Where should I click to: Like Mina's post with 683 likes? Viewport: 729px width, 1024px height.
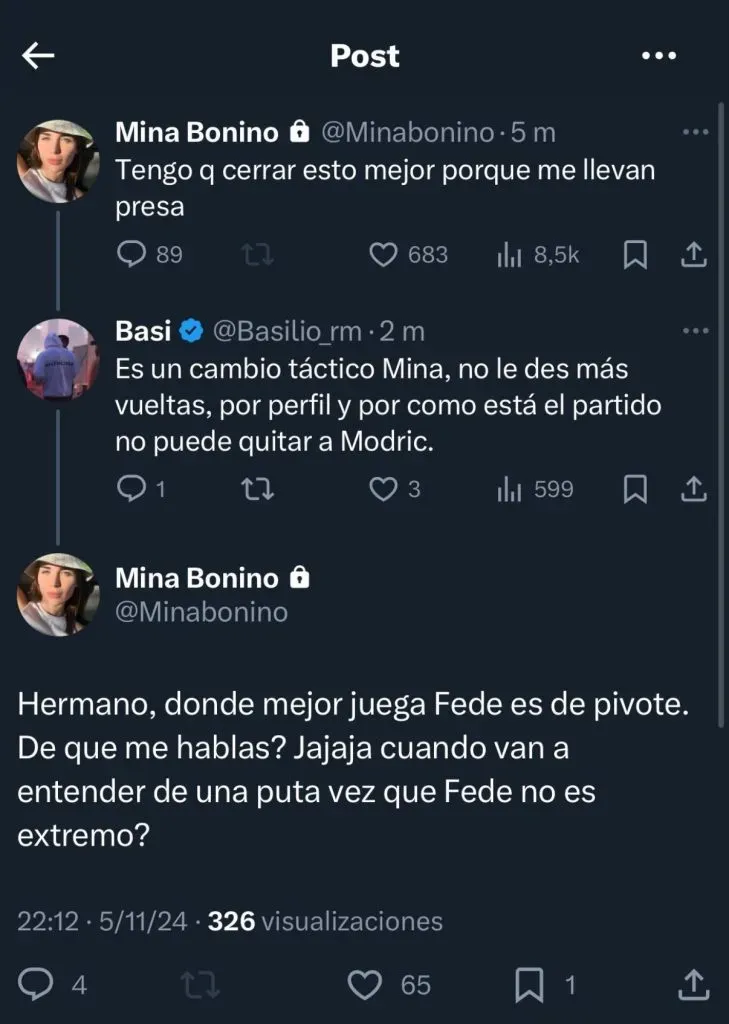click(x=384, y=255)
